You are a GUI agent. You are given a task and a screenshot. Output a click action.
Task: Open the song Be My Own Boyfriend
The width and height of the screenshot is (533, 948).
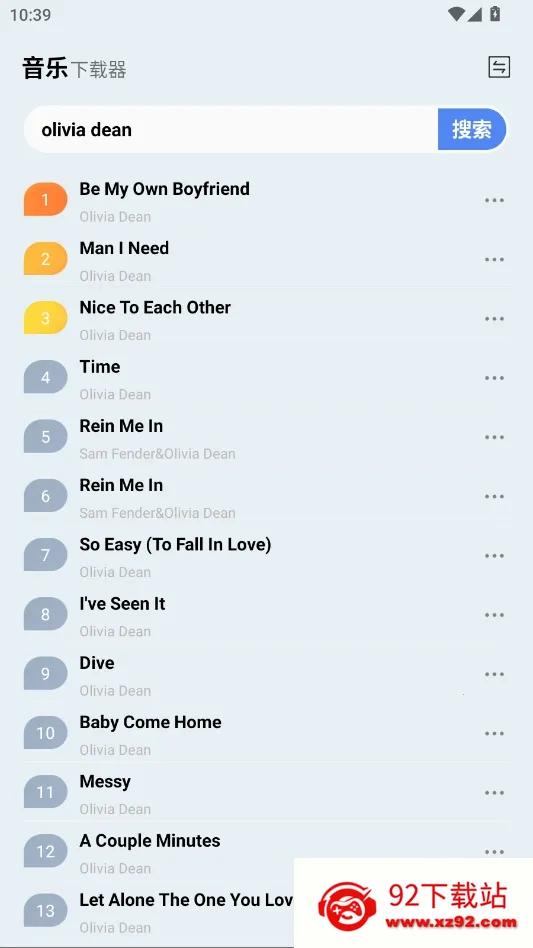[x=266, y=201]
